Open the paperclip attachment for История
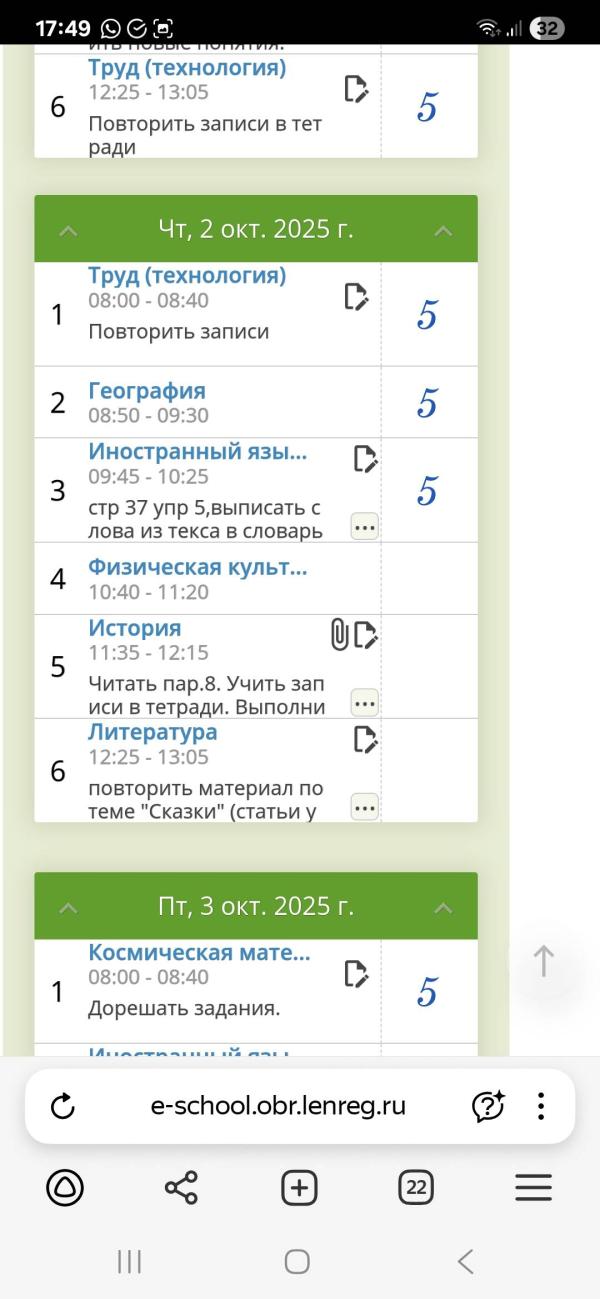Viewport: 600px width, 1299px height. click(x=339, y=634)
